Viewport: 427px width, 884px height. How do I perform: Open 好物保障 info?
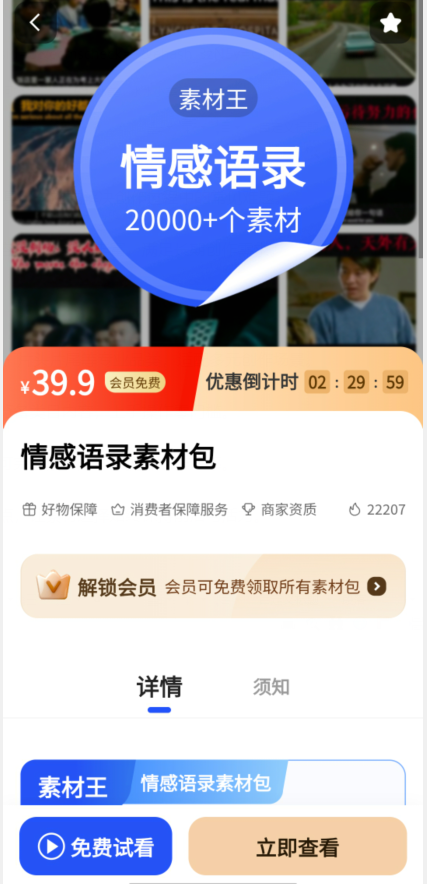[60, 510]
